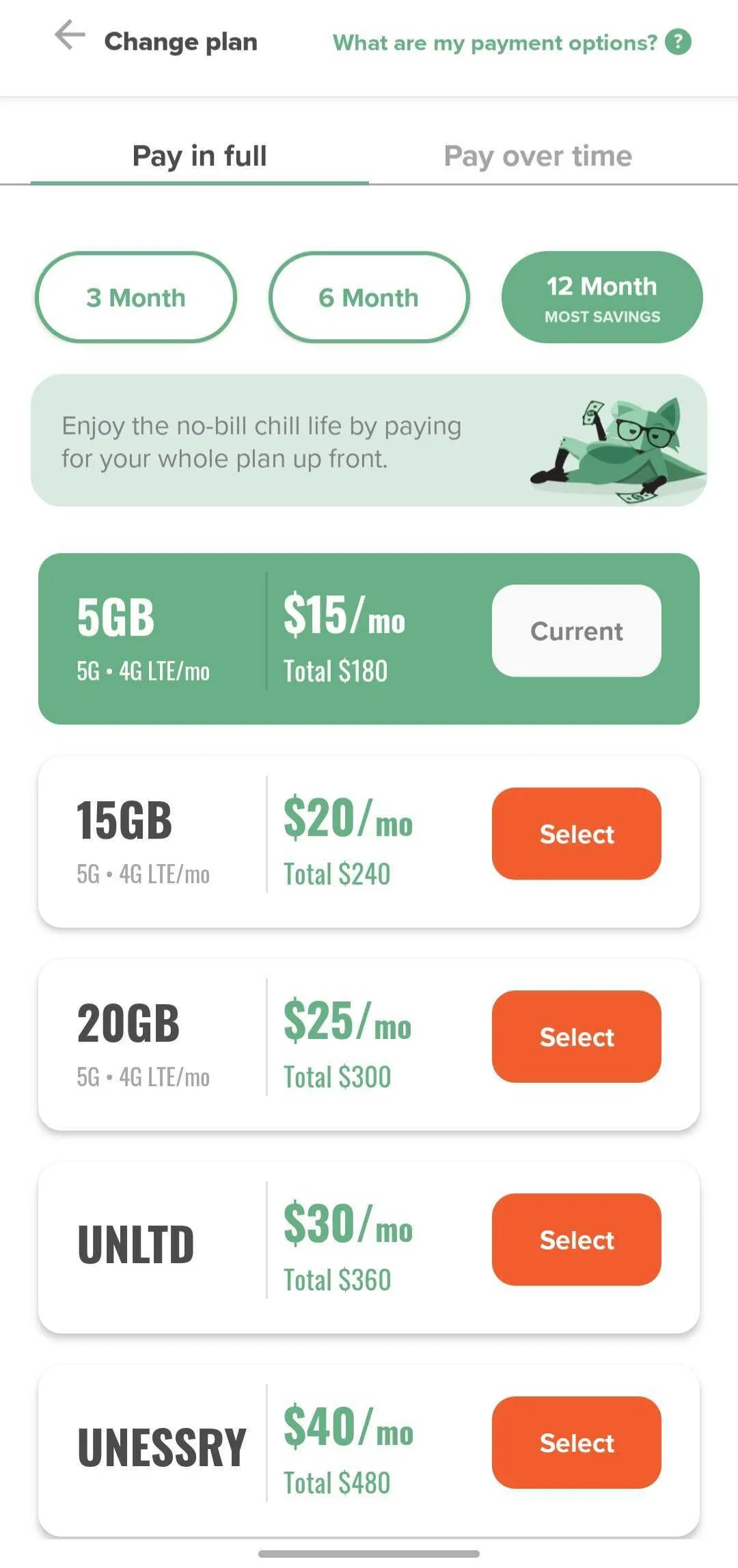
Task: Select the 20GB plan at $25/mo
Action: tap(576, 1037)
